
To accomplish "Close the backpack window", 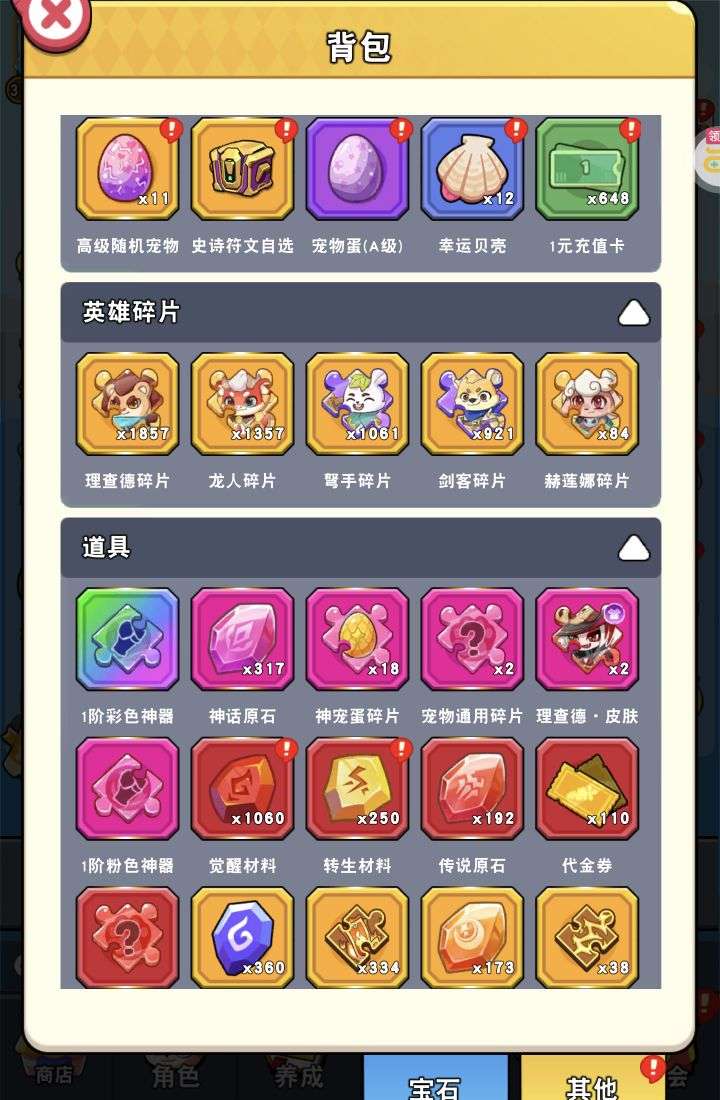I will [x=54, y=18].
